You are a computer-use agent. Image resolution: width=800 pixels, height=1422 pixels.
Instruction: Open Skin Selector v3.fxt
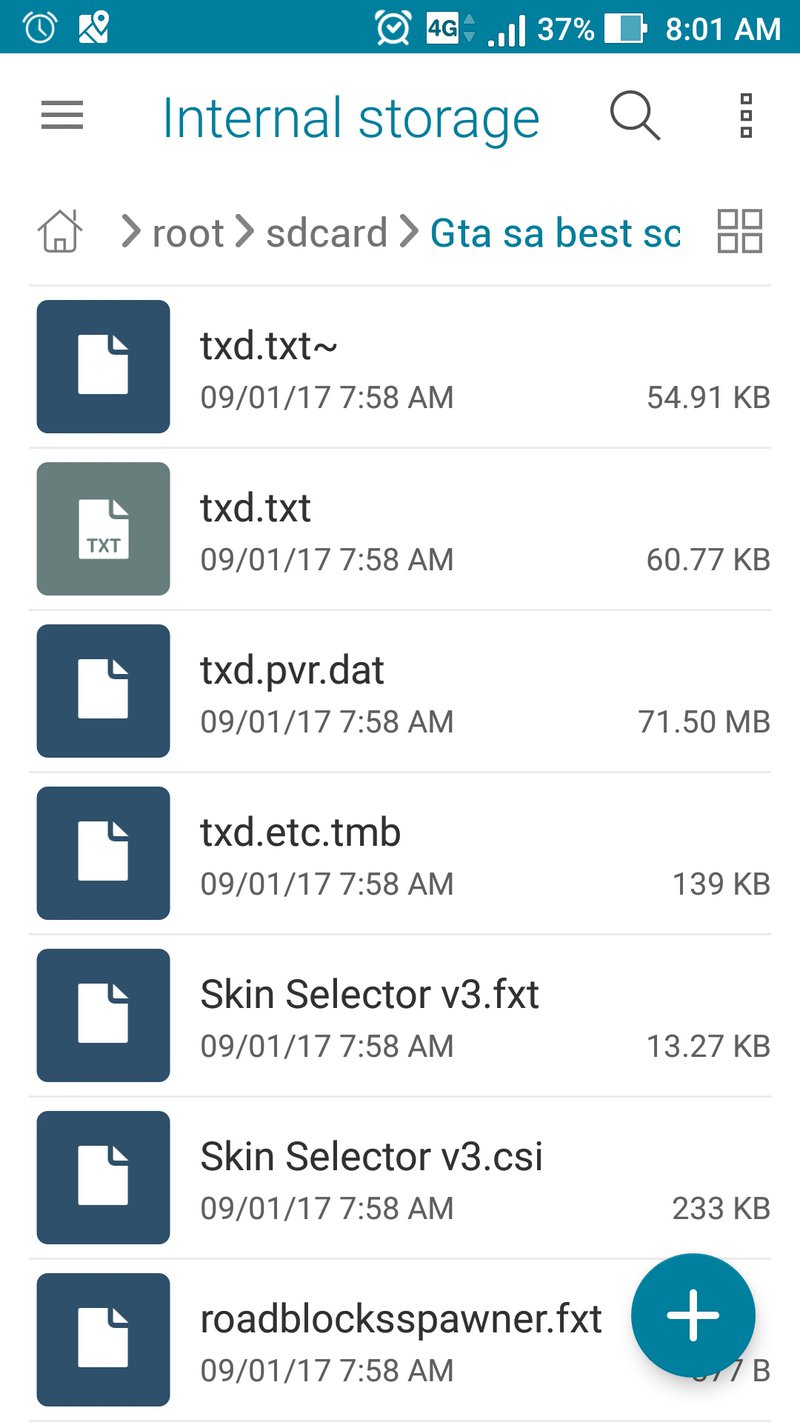coord(400,1015)
